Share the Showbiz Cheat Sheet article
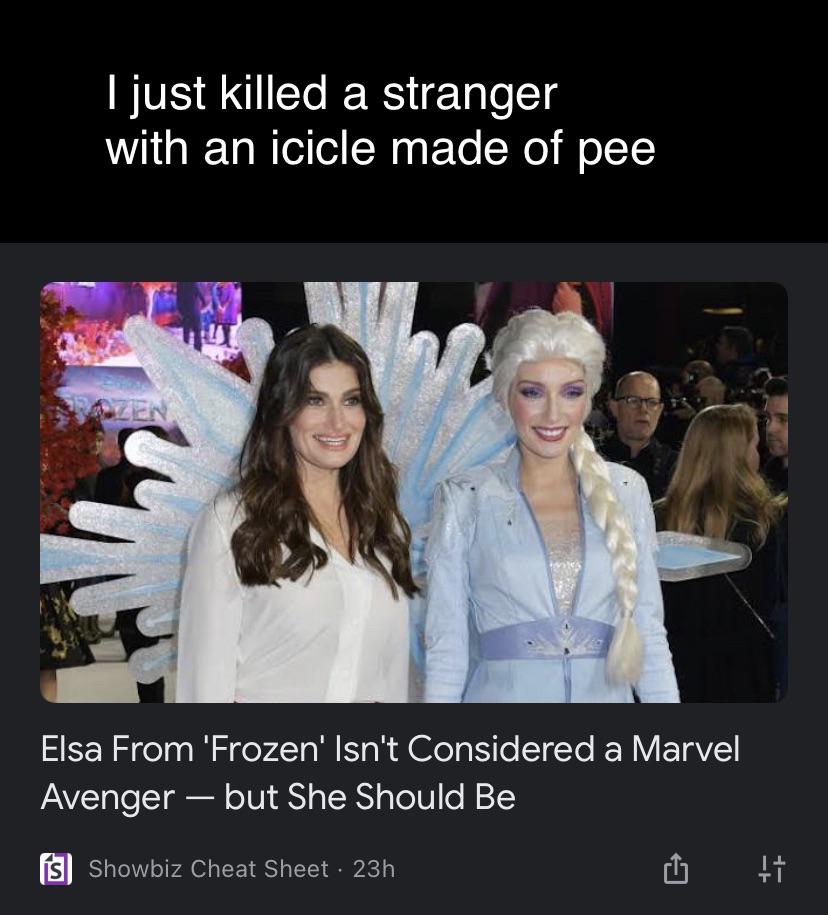Screen dimensions: 828x915 677,869
